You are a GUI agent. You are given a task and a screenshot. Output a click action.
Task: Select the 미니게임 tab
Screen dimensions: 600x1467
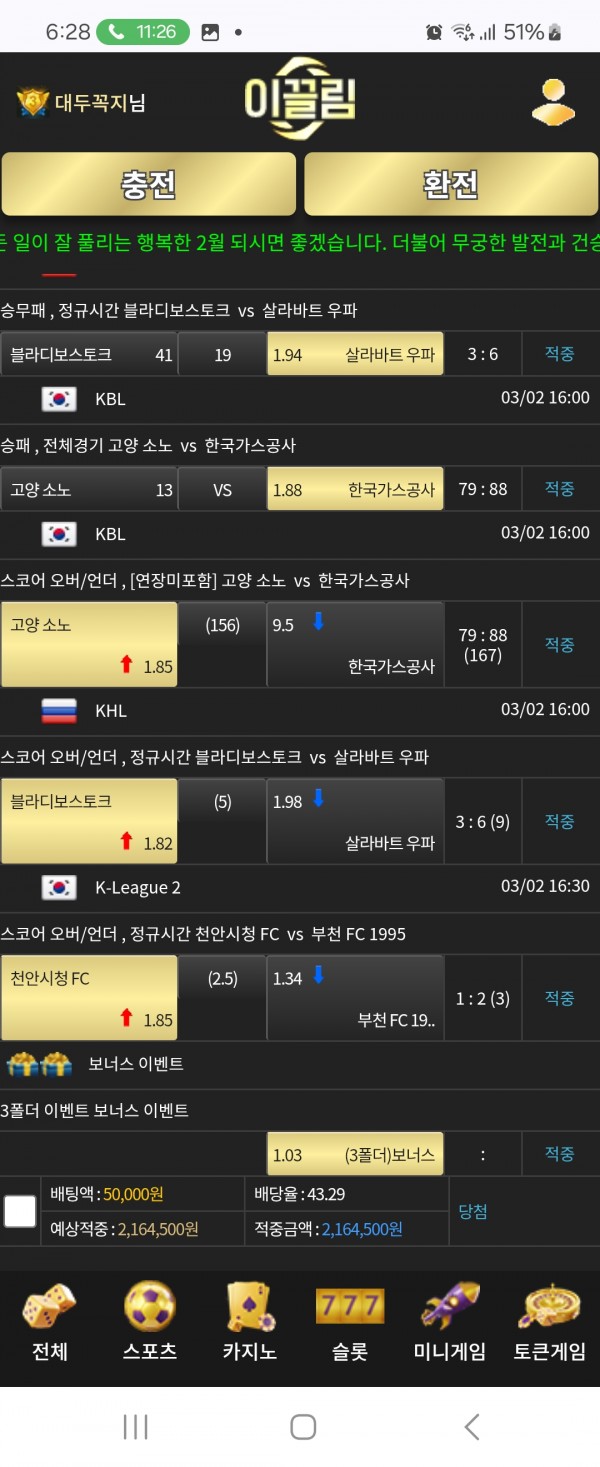click(x=449, y=1322)
